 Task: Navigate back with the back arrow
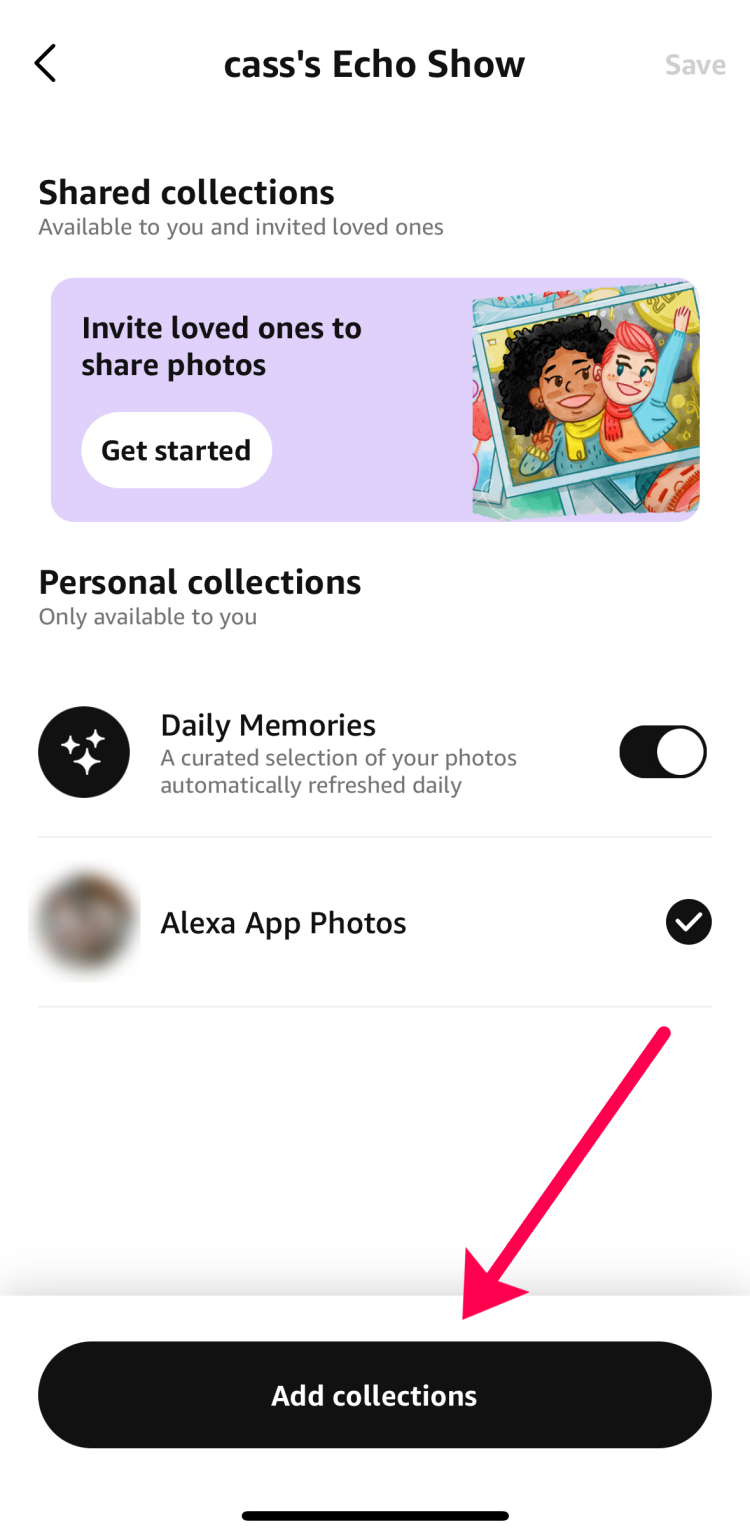coord(45,63)
